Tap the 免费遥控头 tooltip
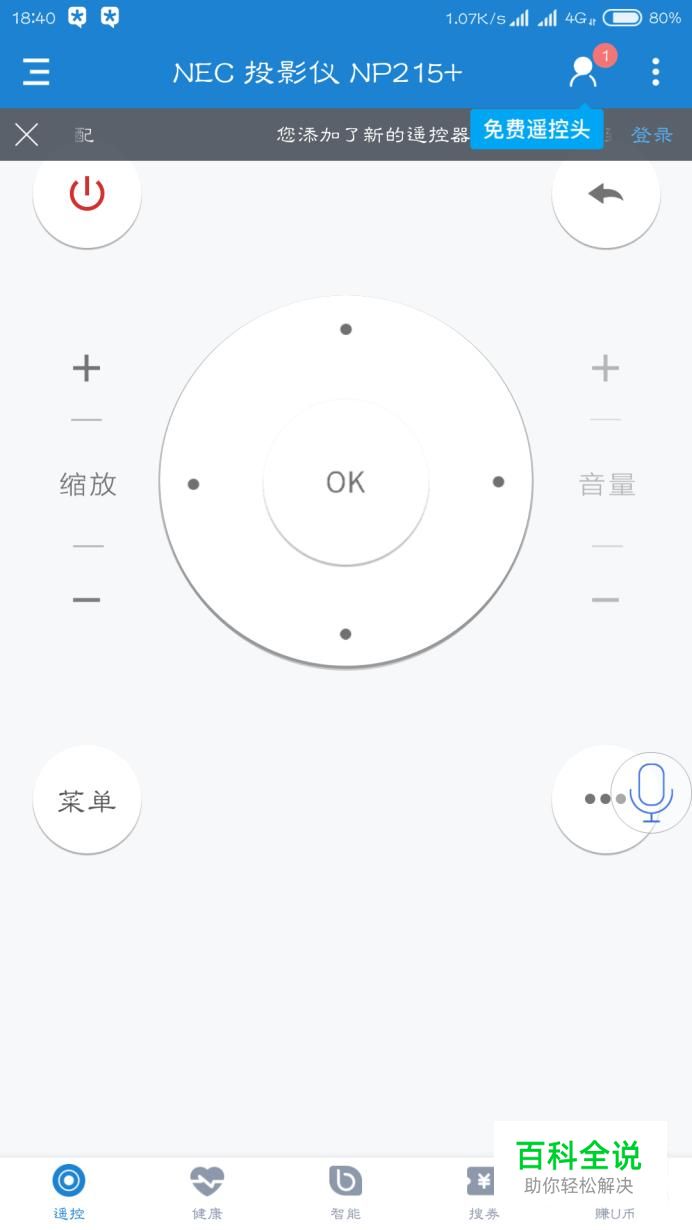This screenshot has width=692, height=1230. [x=537, y=129]
